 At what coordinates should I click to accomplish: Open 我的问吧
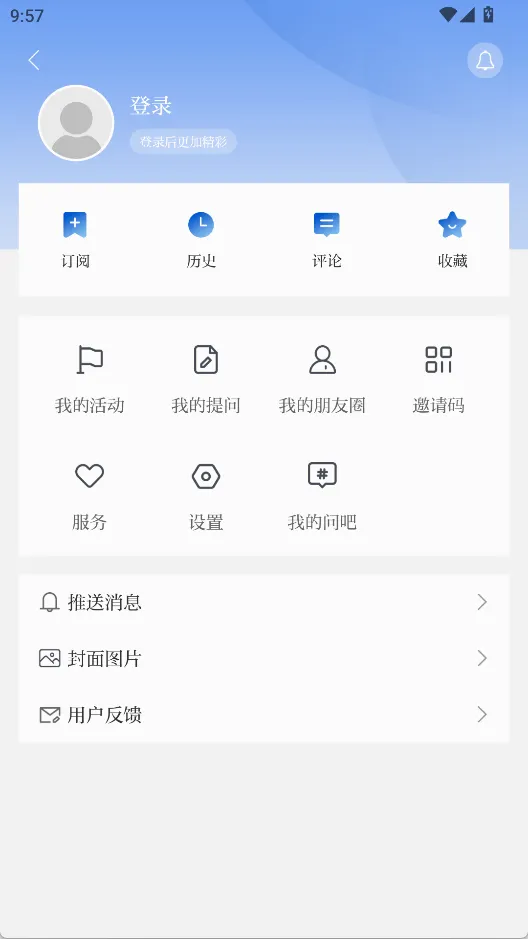(x=322, y=496)
